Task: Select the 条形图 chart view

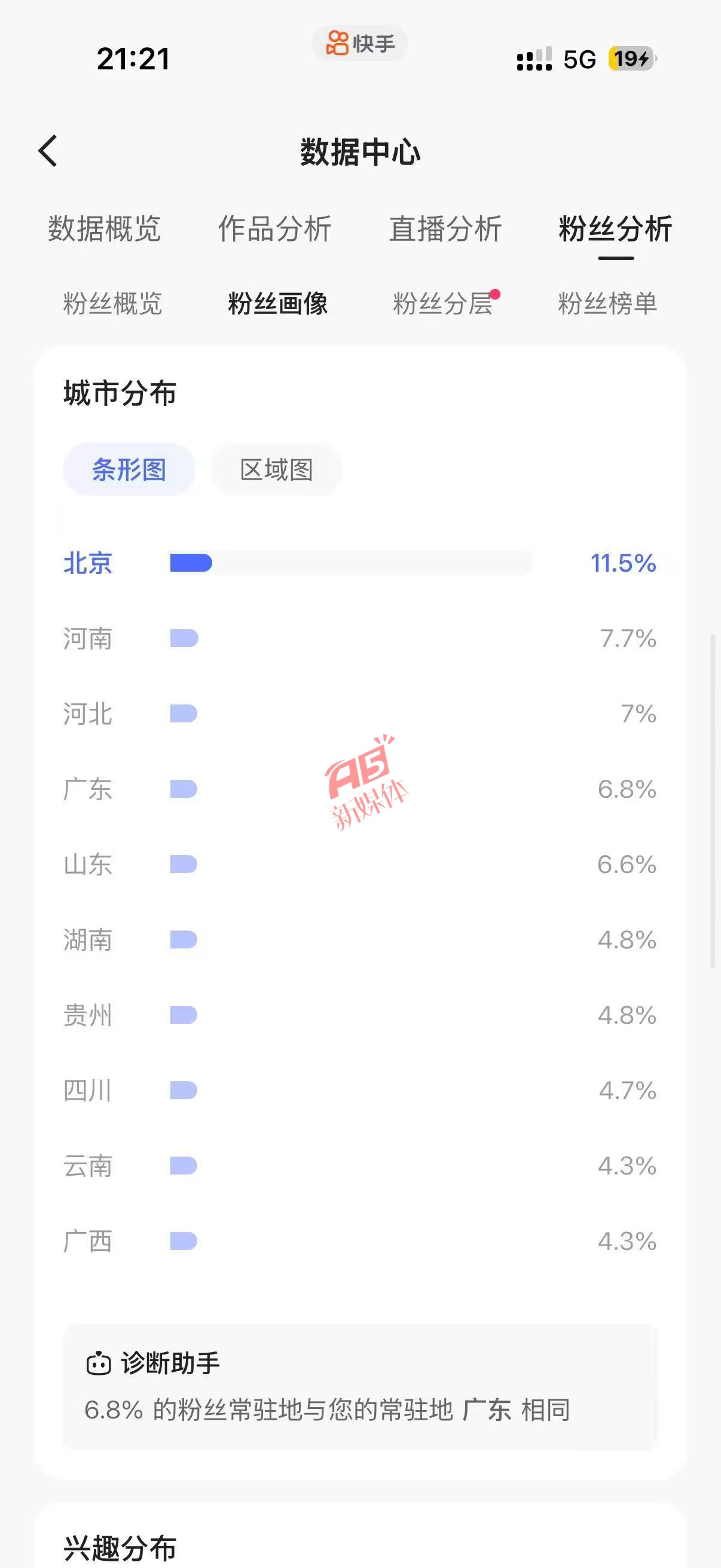Action: (x=129, y=469)
